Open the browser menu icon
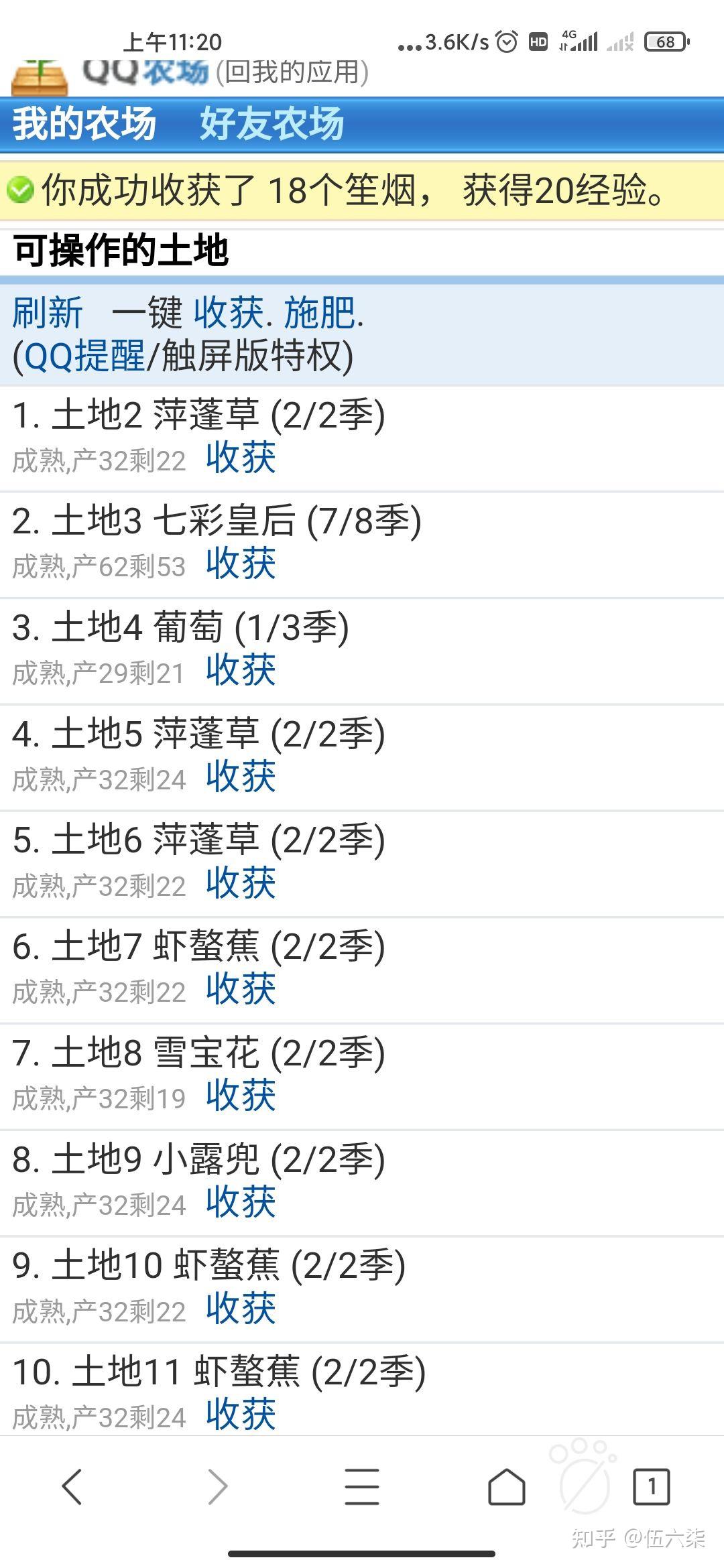Image resolution: width=724 pixels, height=1568 pixels. (x=362, y=1487)
